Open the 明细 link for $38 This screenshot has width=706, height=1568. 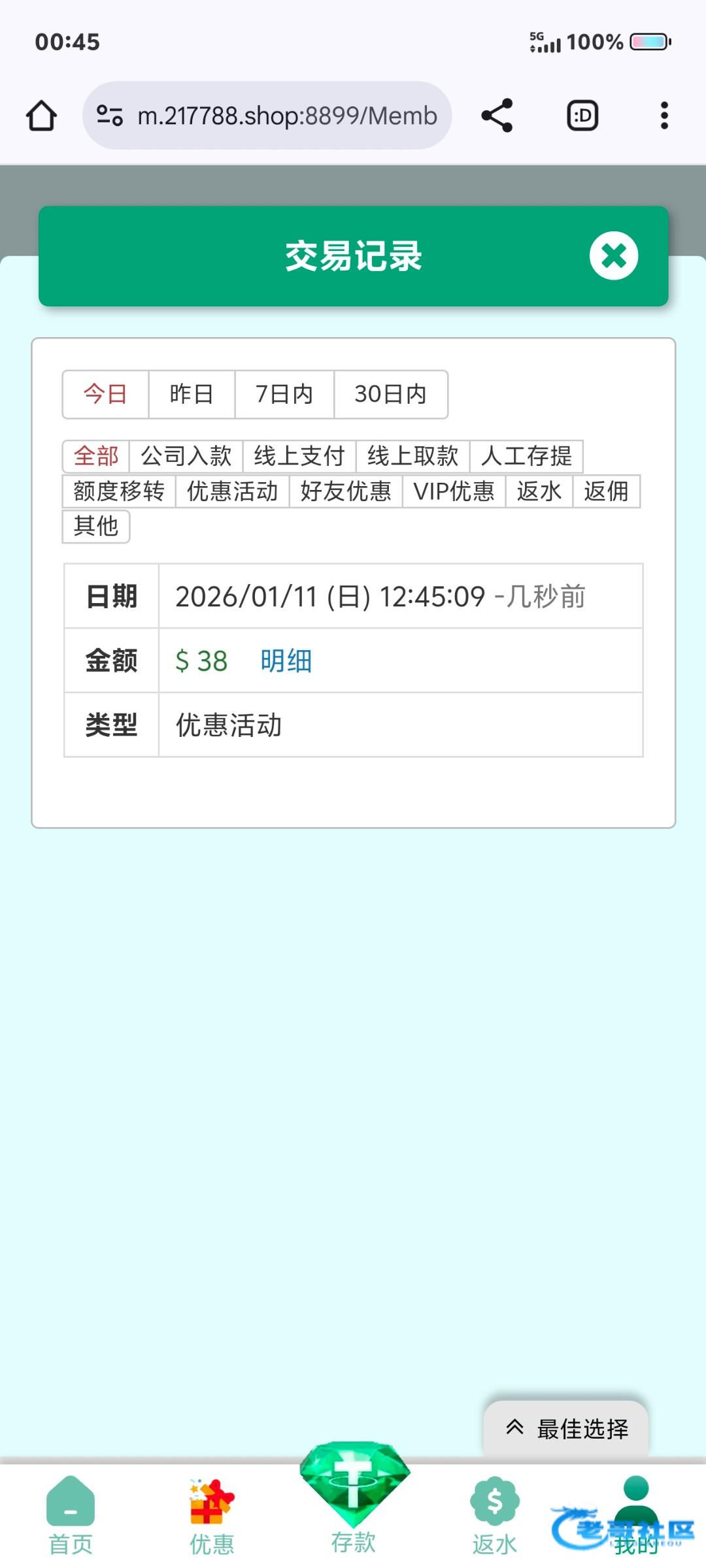click(286, 661)
